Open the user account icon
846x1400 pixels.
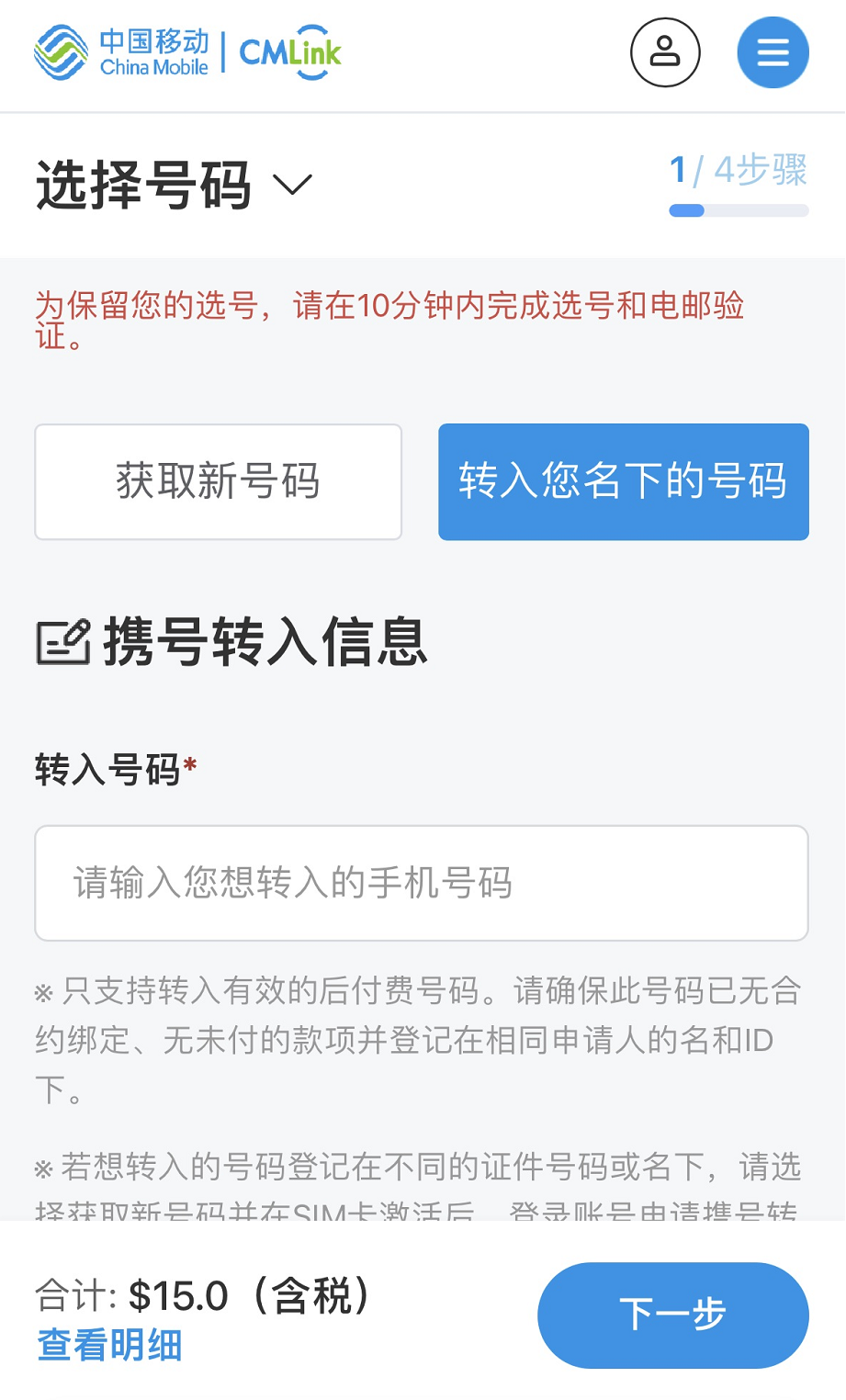(x=665, y=52)
